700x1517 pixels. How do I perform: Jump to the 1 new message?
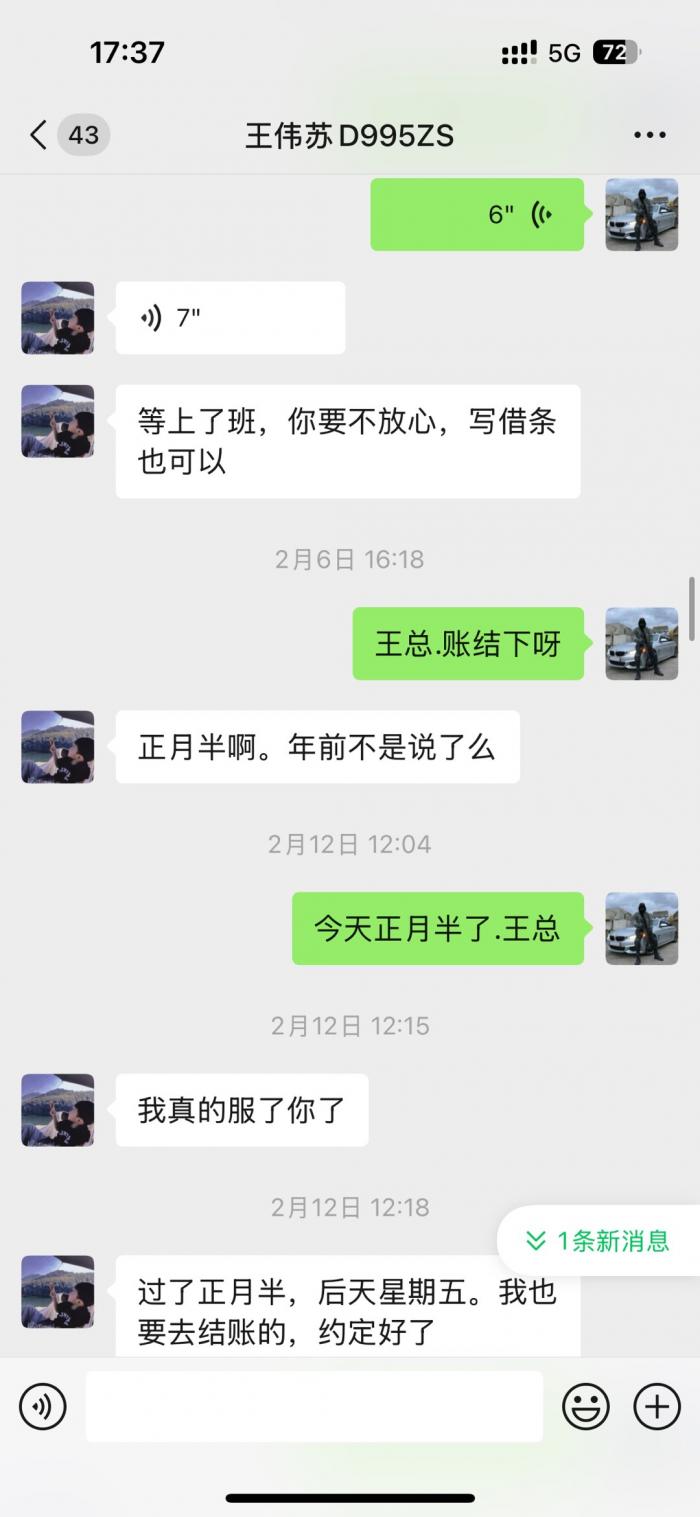click(x=598, y=1241)
